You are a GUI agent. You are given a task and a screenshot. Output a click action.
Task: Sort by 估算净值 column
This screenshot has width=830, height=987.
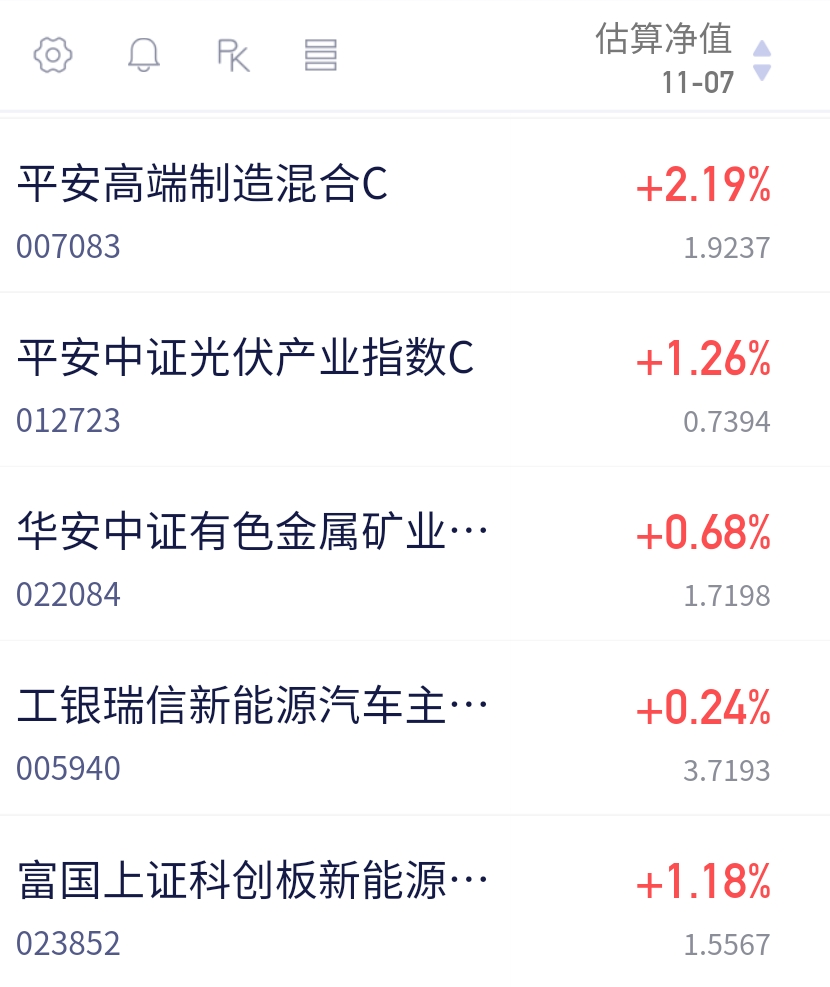[683, 59]
